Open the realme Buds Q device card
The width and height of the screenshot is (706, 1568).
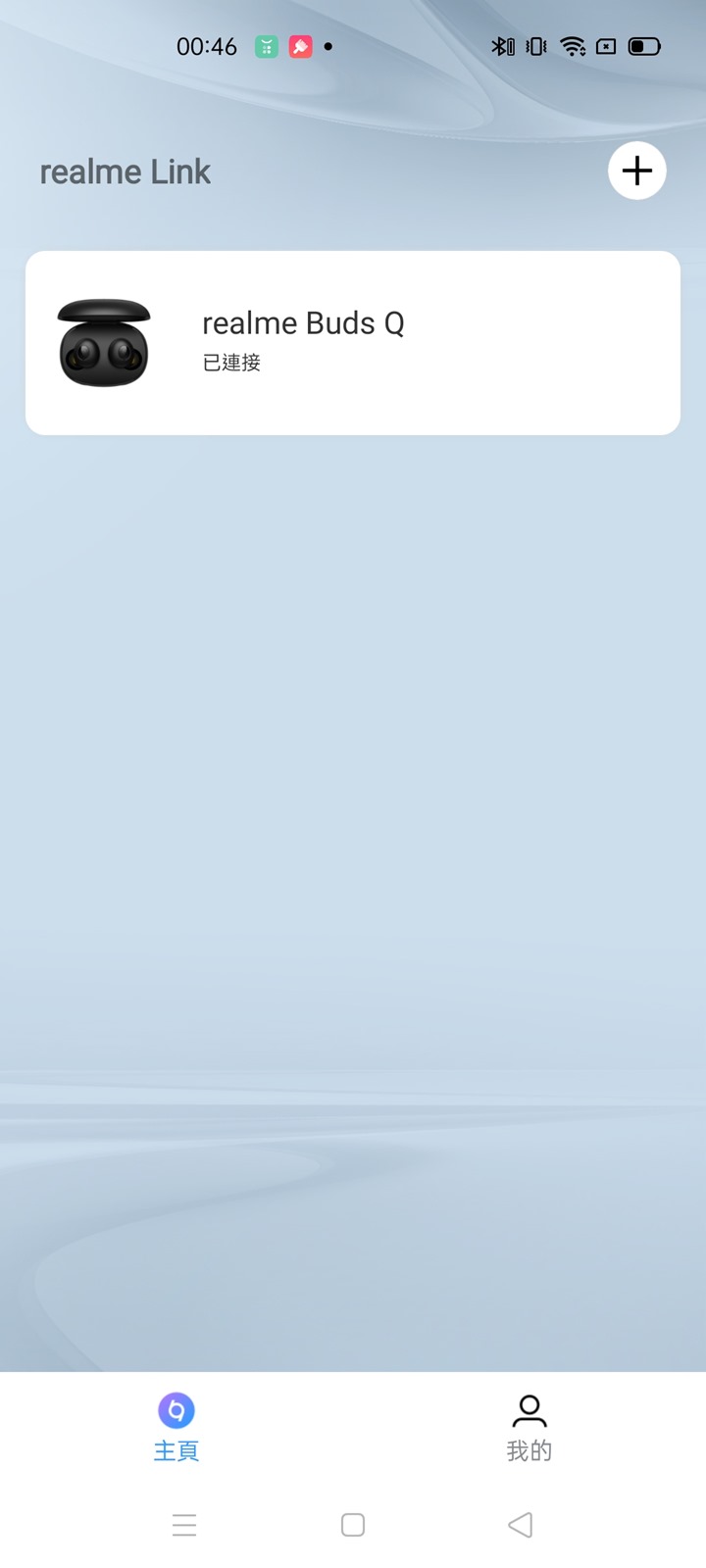point(353,343)
